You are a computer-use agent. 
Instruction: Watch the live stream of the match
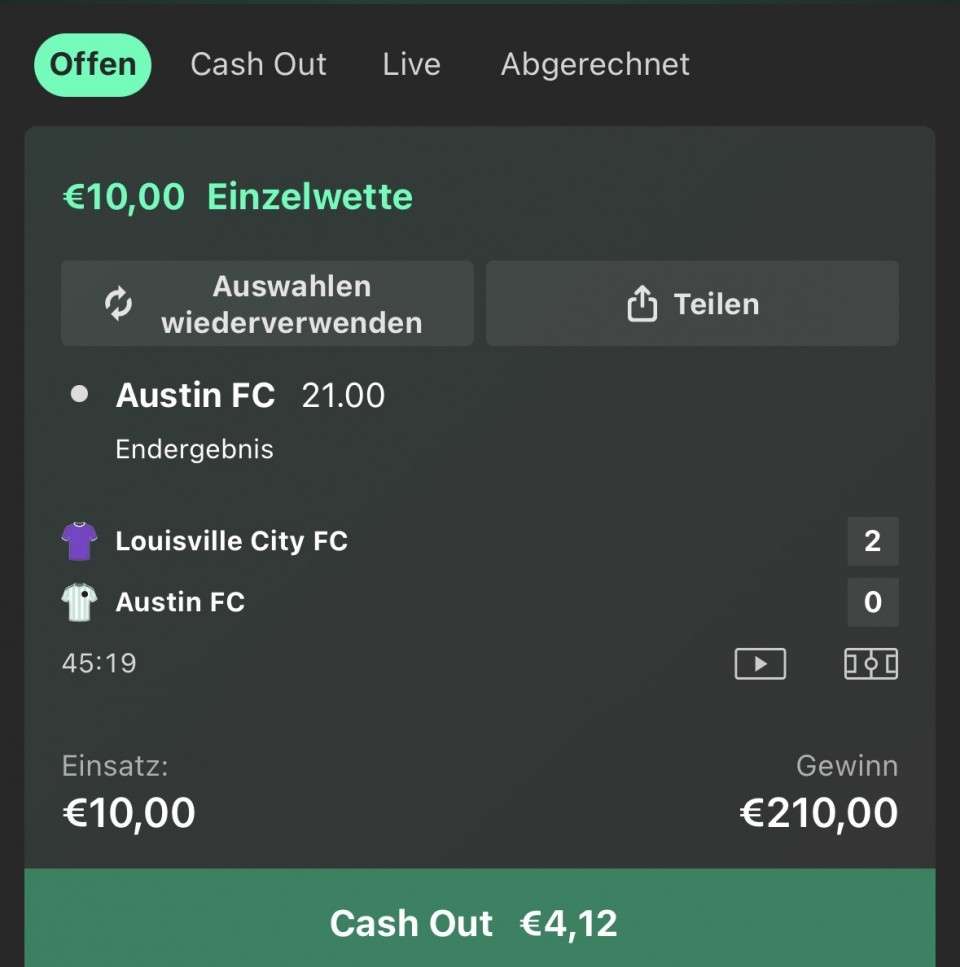pos(760,664)
